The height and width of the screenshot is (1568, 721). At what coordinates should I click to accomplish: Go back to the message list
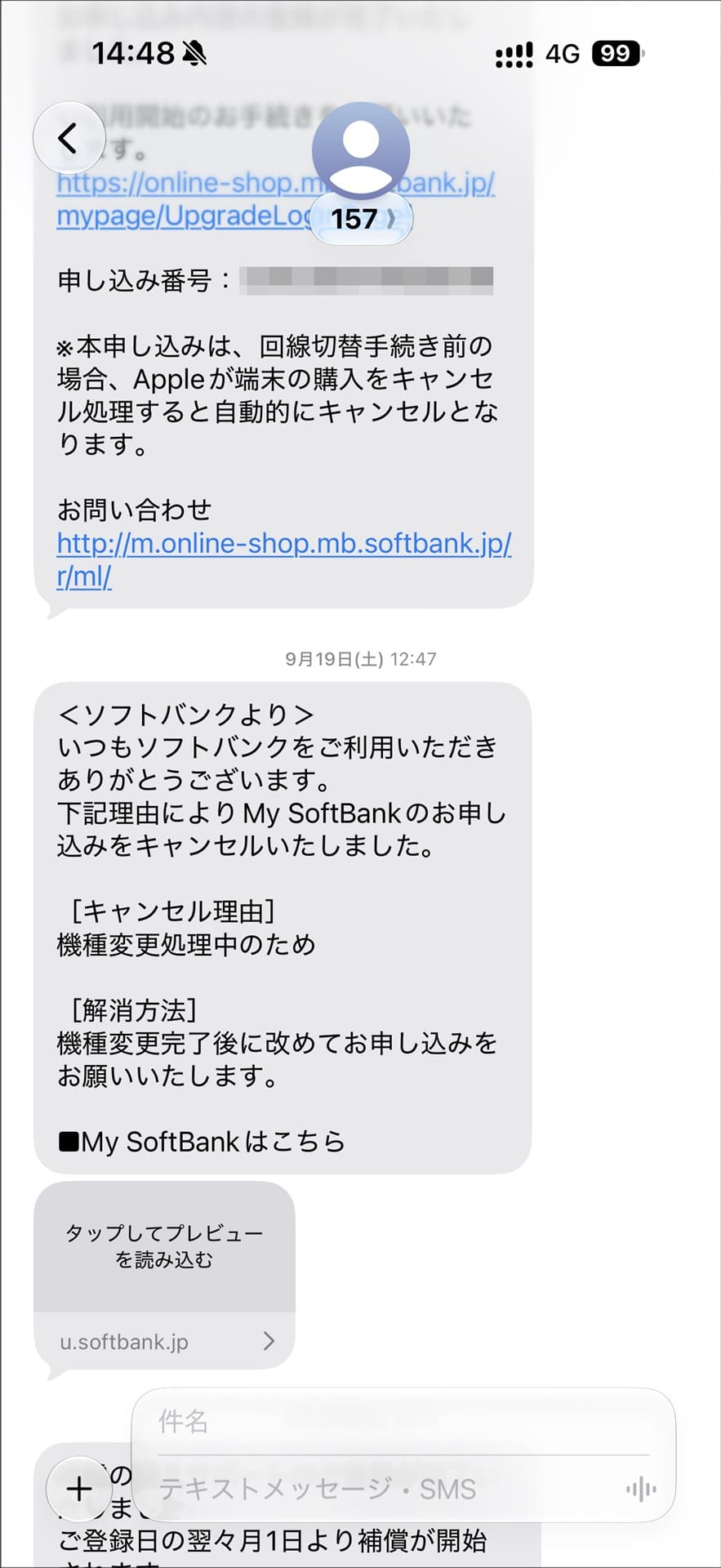tap(69, 137)
